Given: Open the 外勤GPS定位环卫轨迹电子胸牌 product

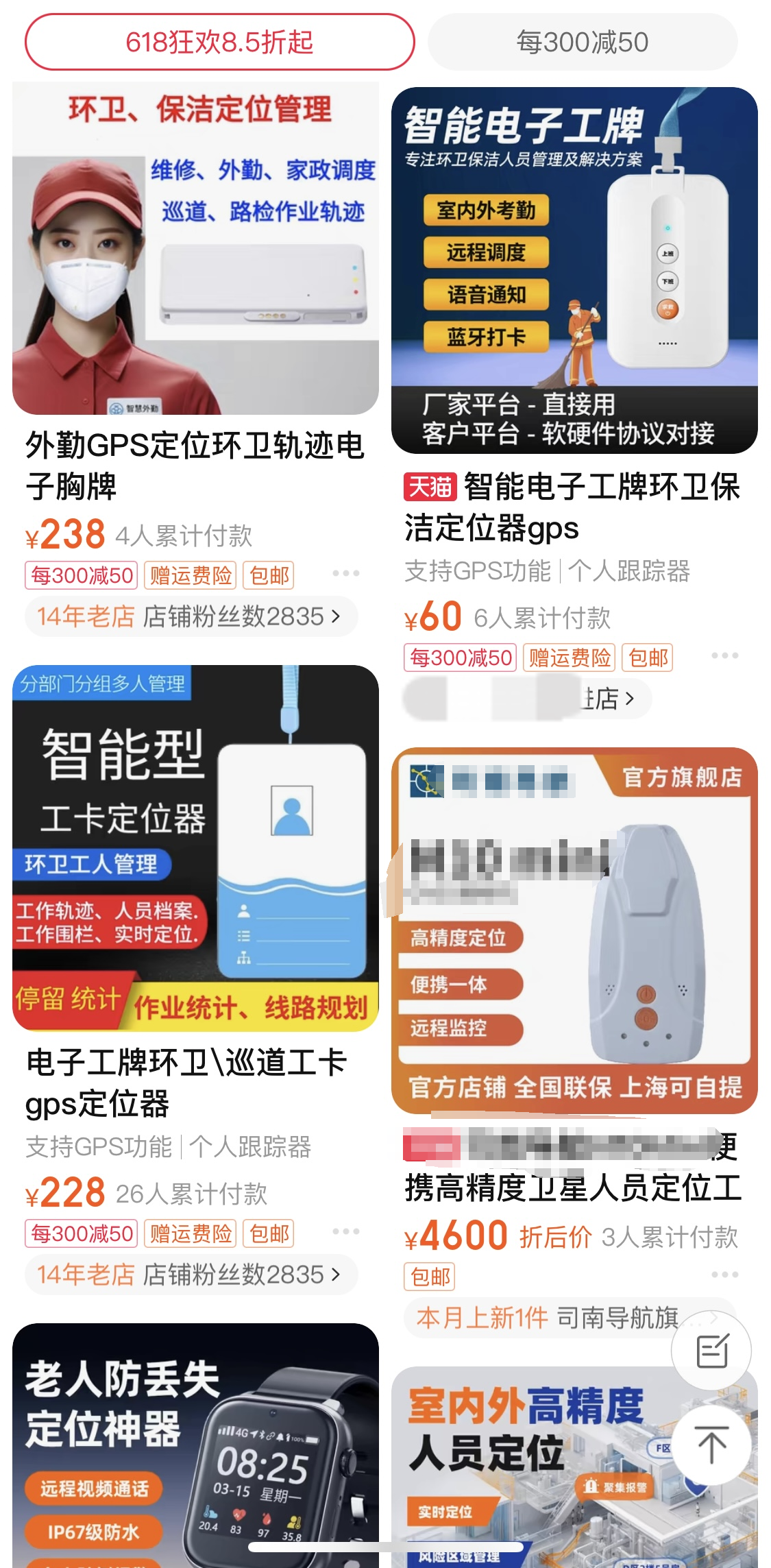Looking at the screenshot, I should point(195,248).
